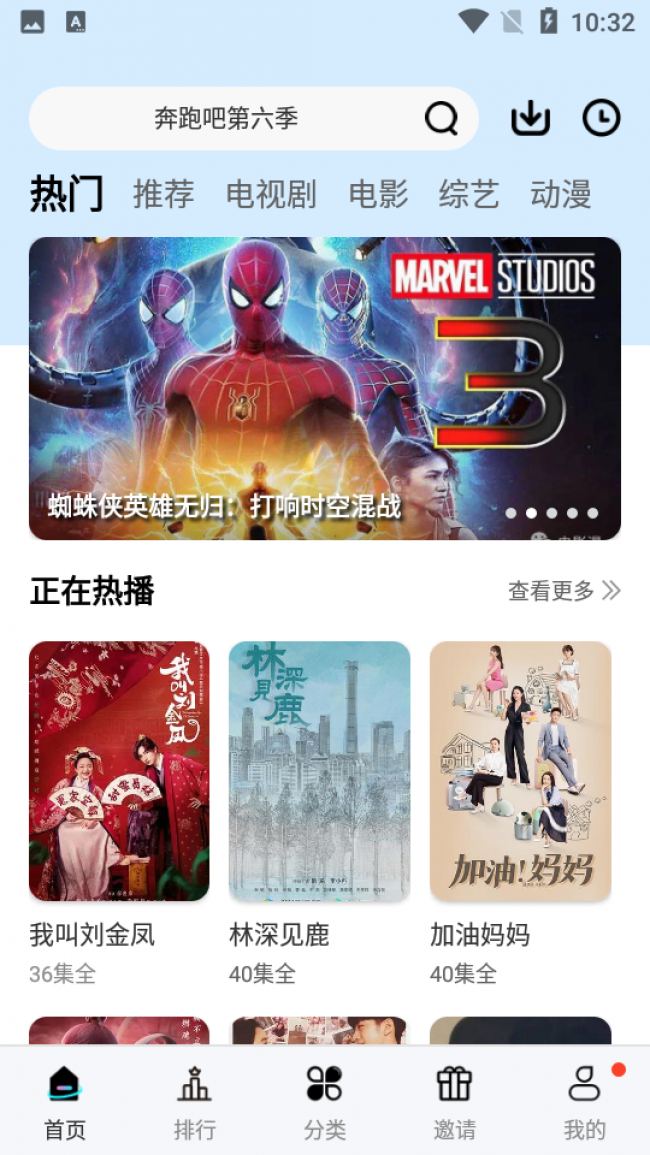Tap the 首页 bottom tab

tap(65, 1102)
